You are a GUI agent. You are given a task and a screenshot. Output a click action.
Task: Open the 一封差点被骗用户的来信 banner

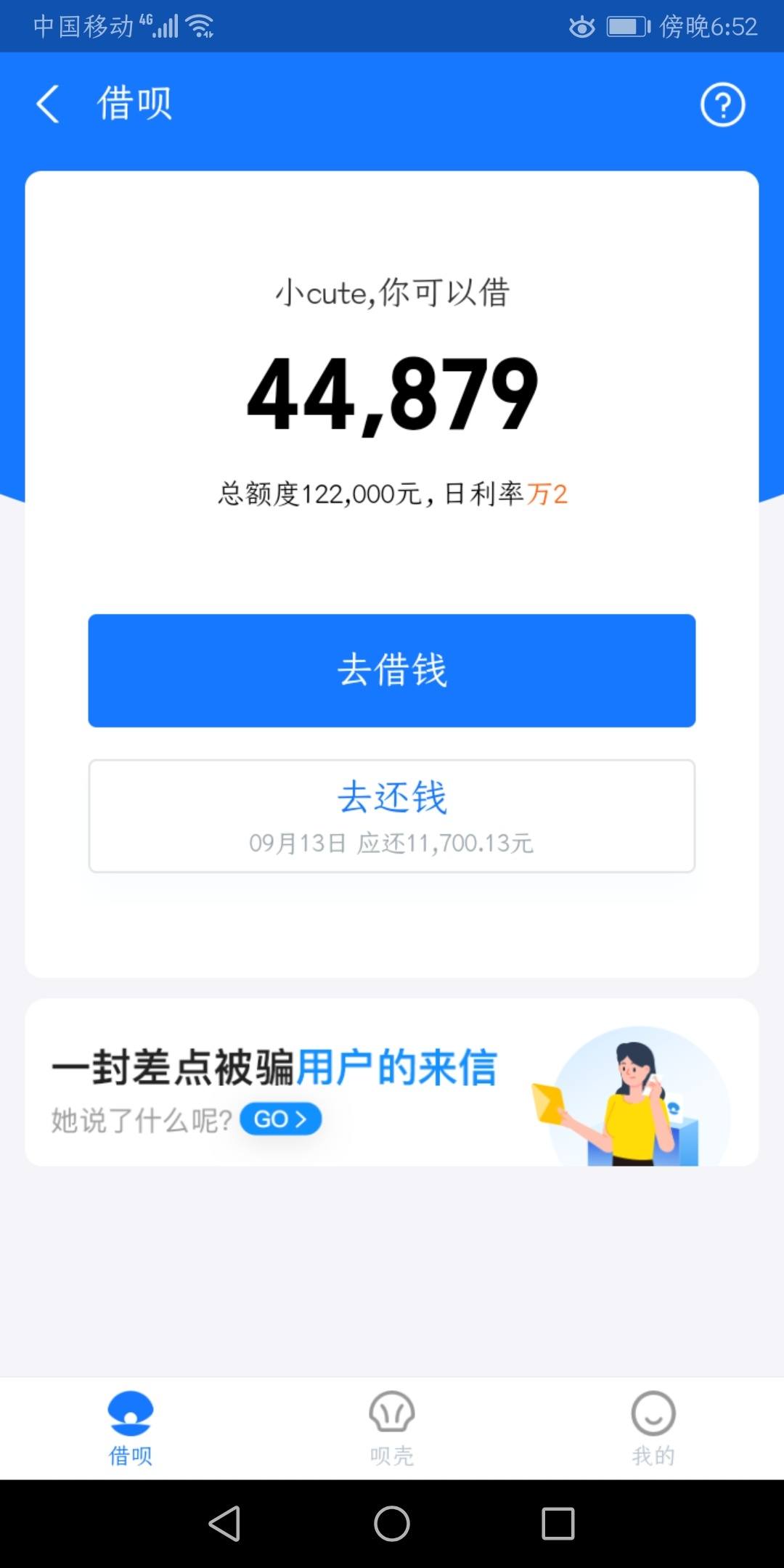[392, 1082]
